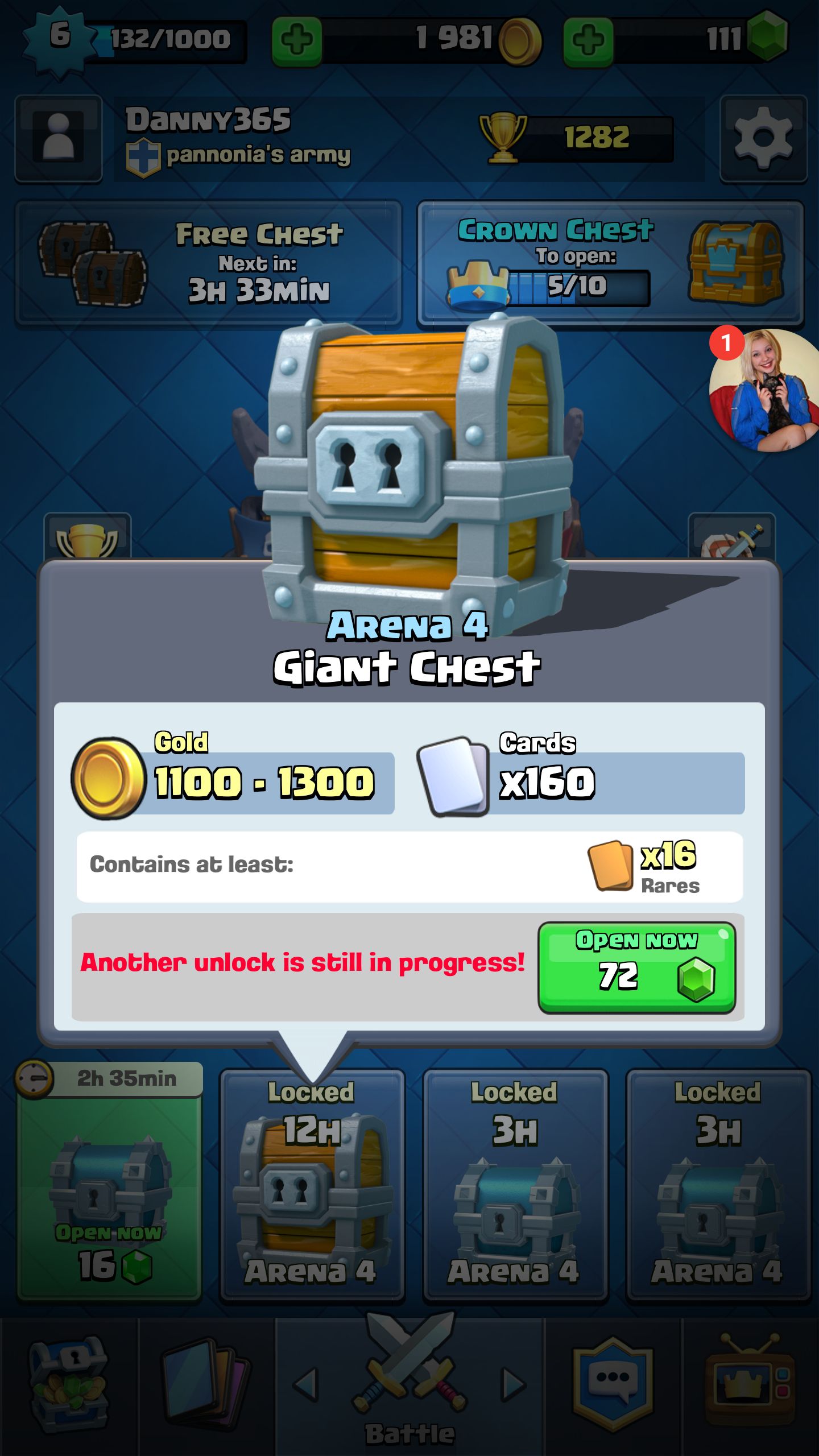Add more gold with the plus button
The height and width of the screenshot is (1456, 819).
click(x=297, y=41)
